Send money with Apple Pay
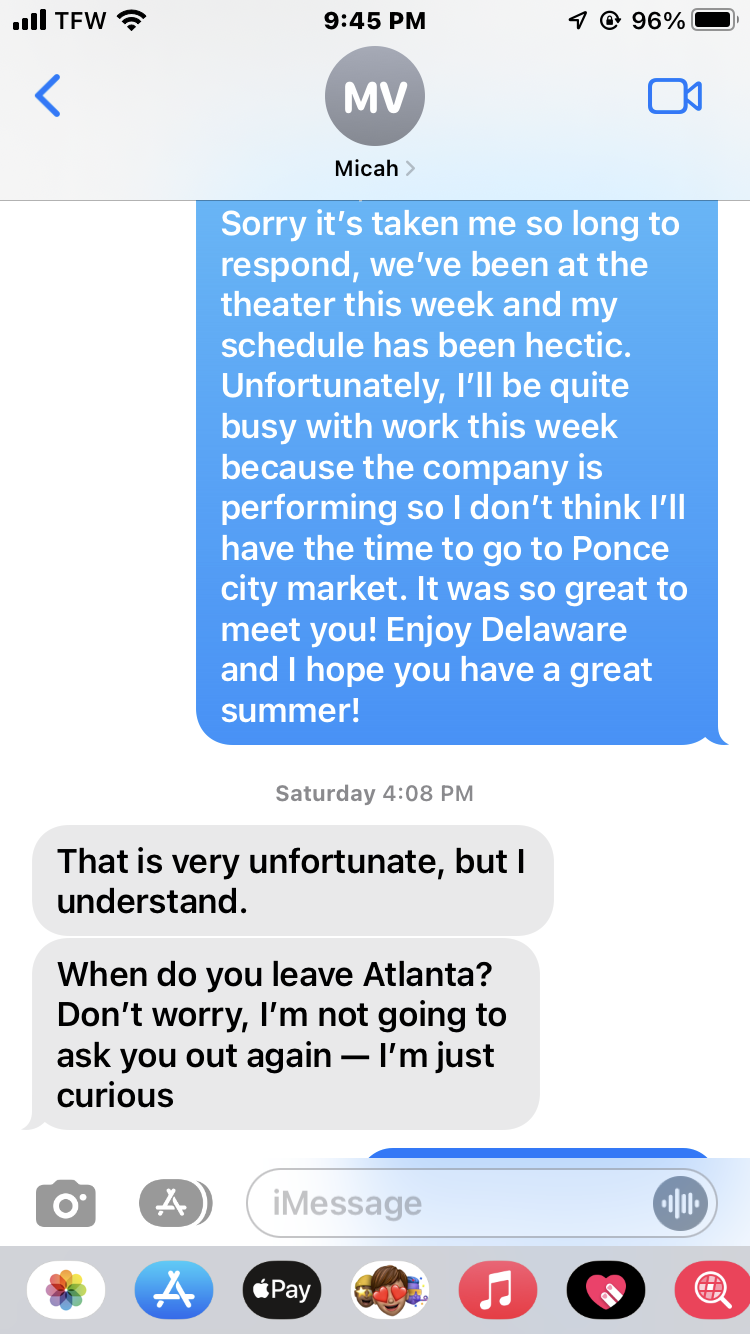The height and width of the screenshot is (1334, 750). 282,1290
